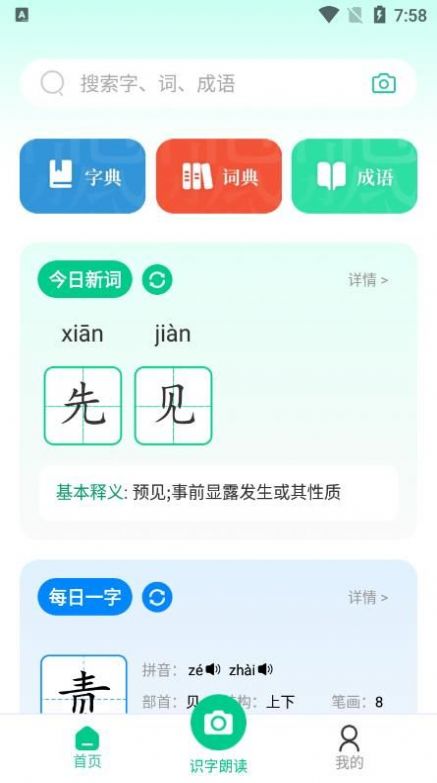
Task: Play pronunciation for zé
Action: (213, 669)
